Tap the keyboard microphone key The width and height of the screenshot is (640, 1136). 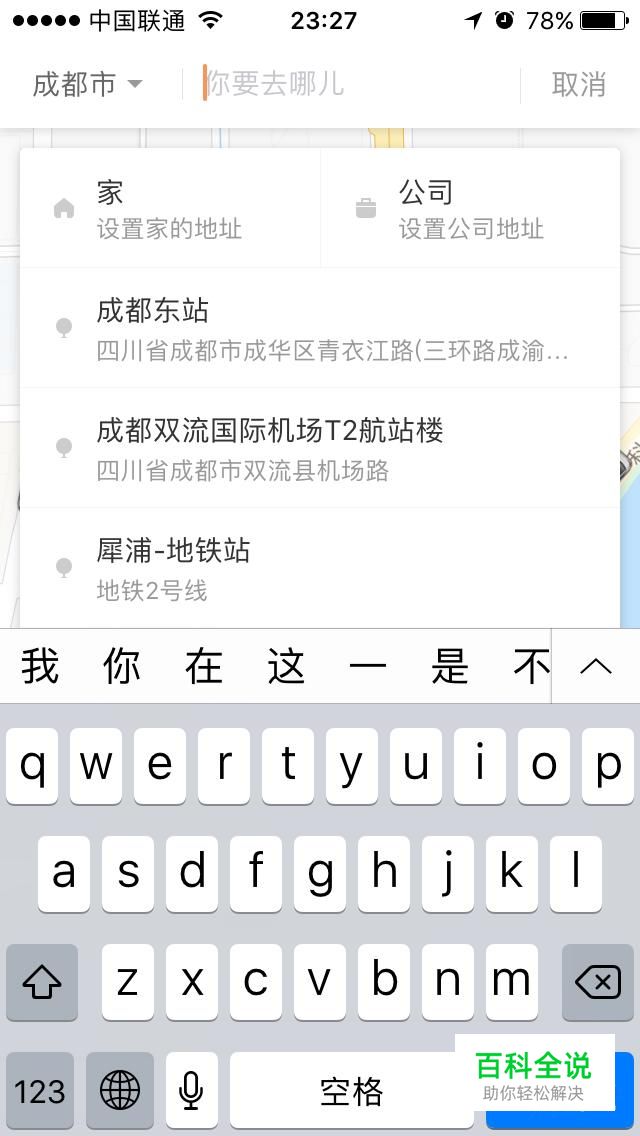click(191, 1090)
